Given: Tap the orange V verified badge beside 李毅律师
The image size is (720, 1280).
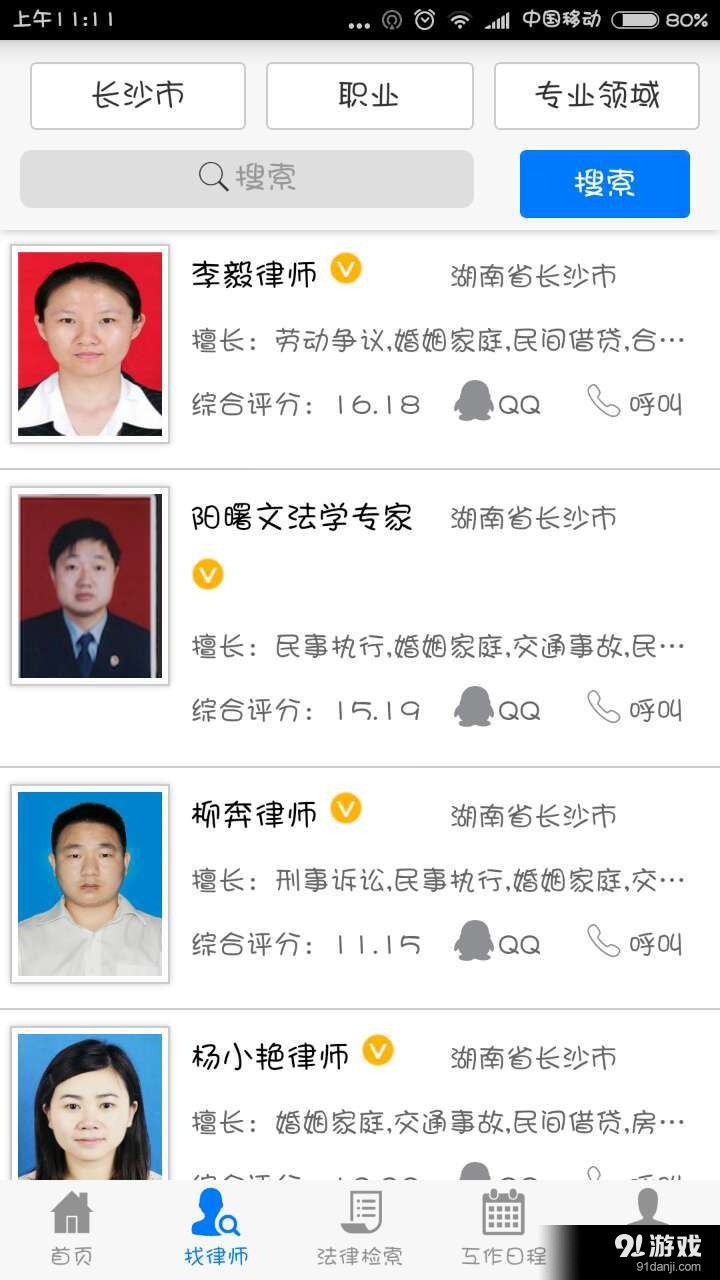Looking at the screenshot, I should [346, 269].
